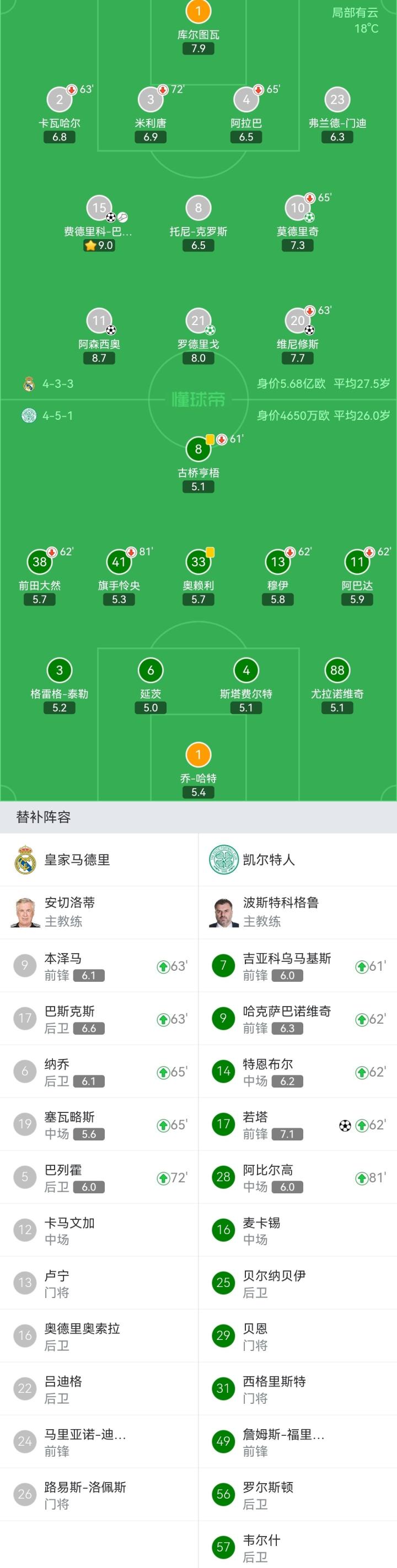Tap 前田大然 in Celtic lineup
397x1568 pixels.
(x=40, y=563)
